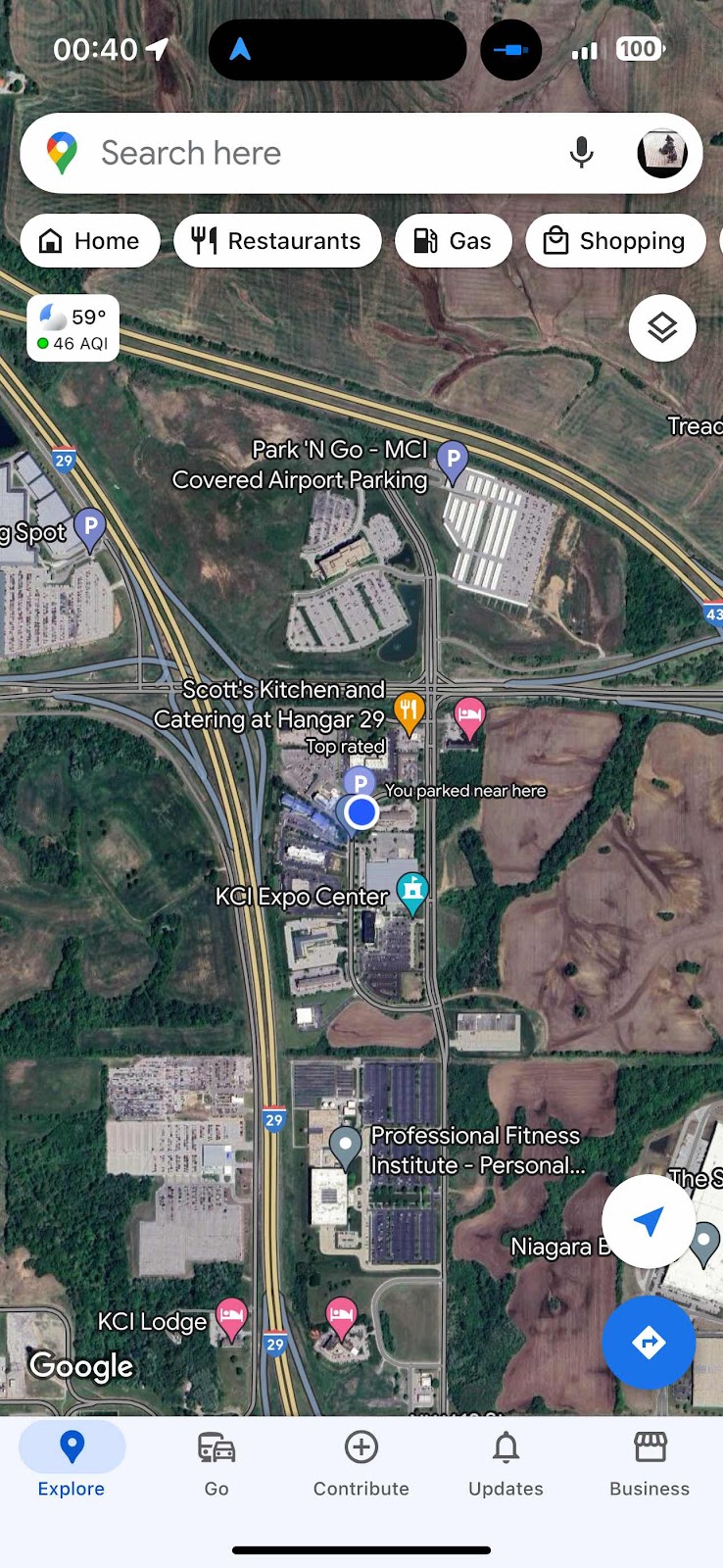Select the Home chip
723x1568 pixels.
click(x=89, y=241)
